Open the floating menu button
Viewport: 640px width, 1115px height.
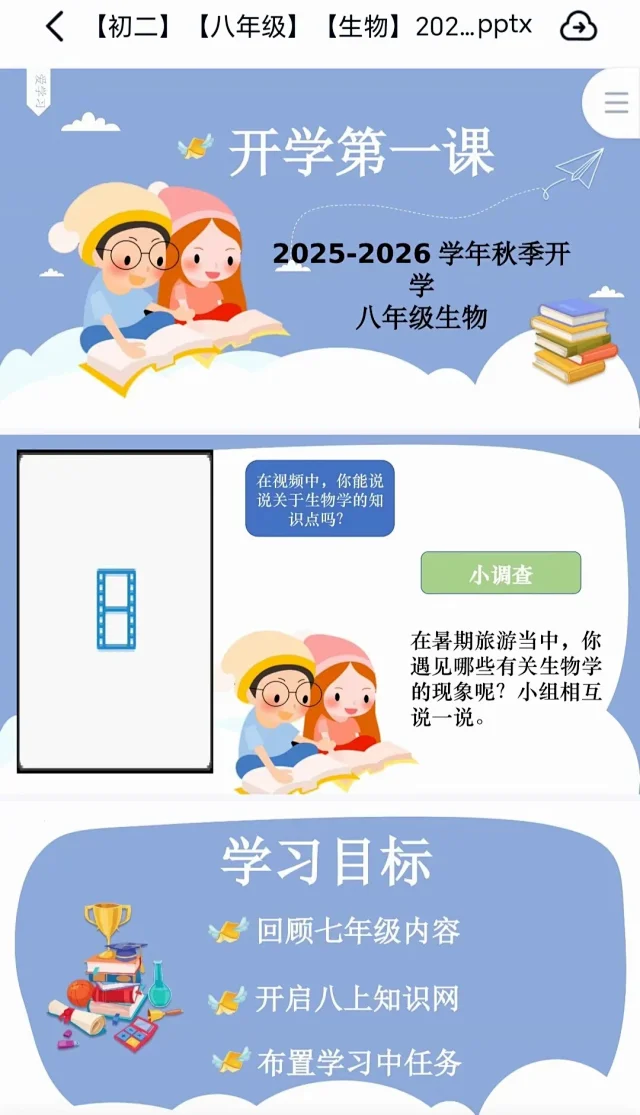point(616,102)
